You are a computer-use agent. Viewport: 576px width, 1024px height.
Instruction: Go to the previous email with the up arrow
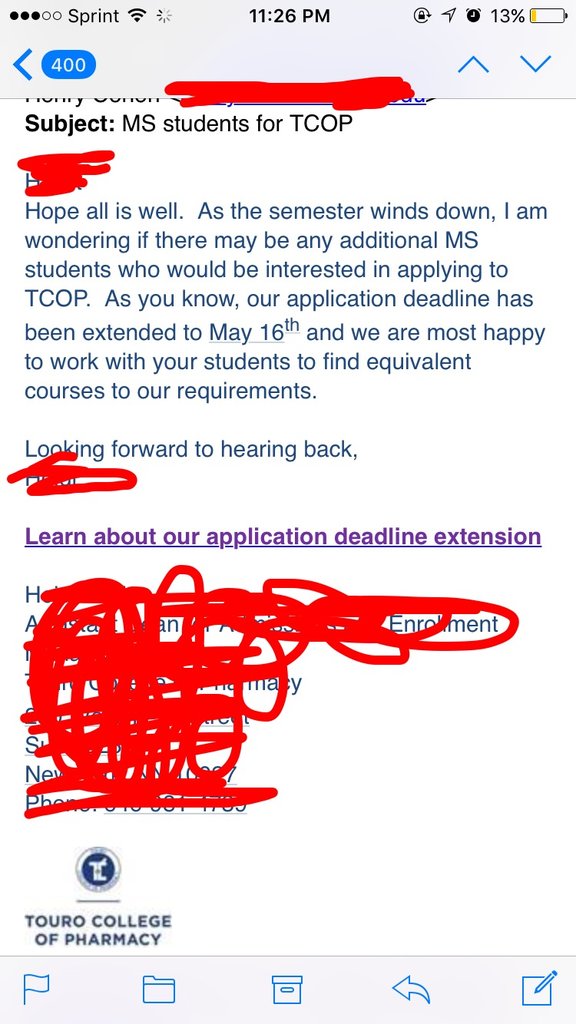point(473,65)
